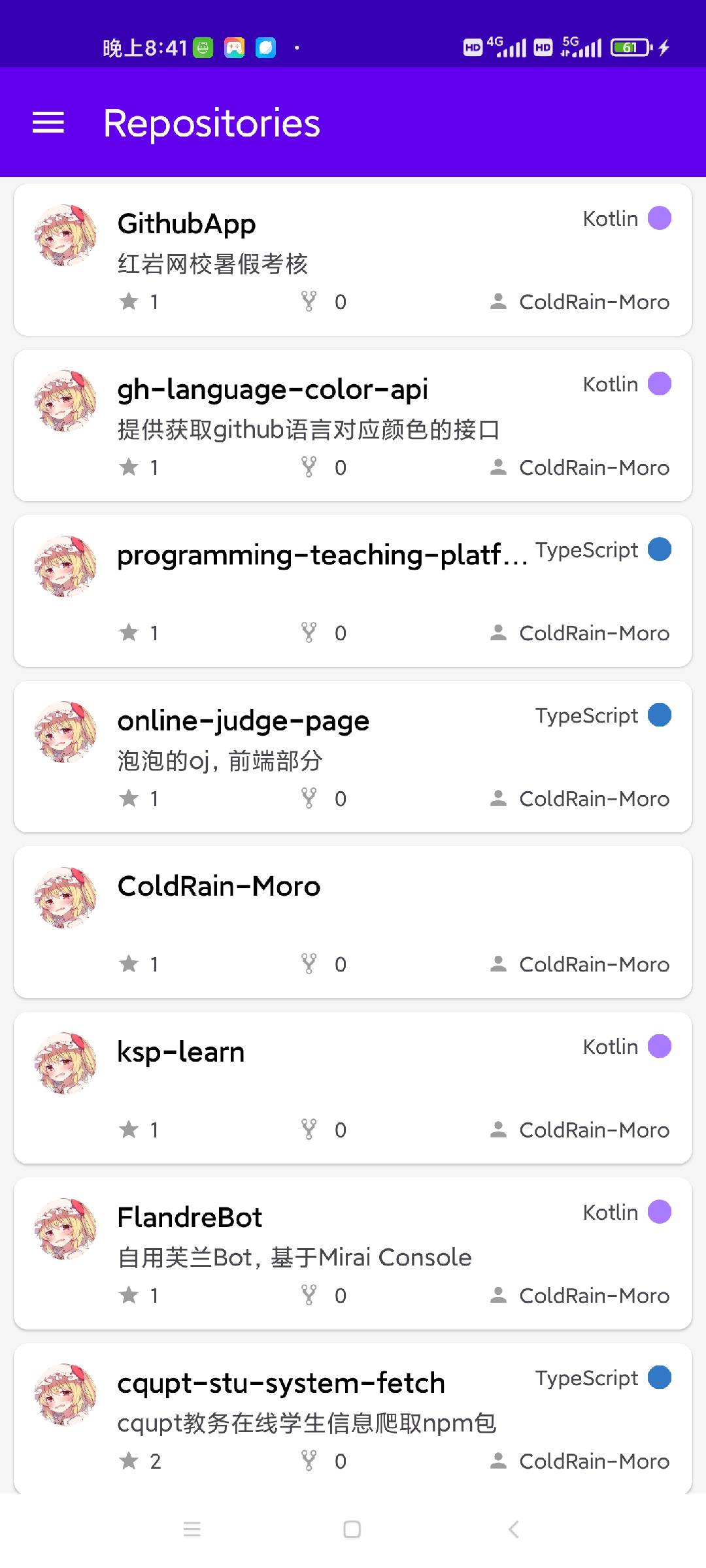View the FlandreBot repository
The width and height of the screenshot is (706, 1568).
tap(353, 1253)
